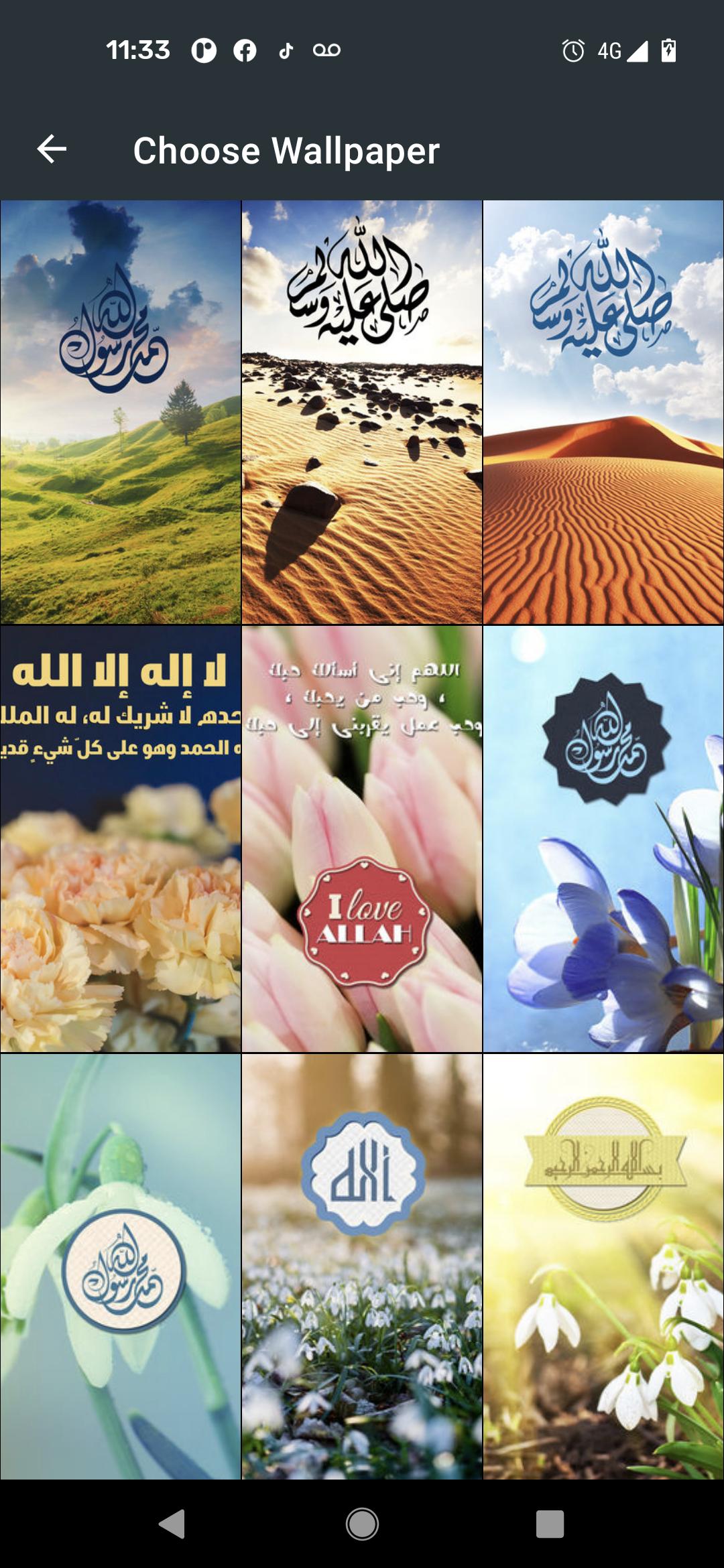Select the yellow carnations wallpaper
Screen dimensions: 724x1568
pyautogui.click(x=121, y=841)
